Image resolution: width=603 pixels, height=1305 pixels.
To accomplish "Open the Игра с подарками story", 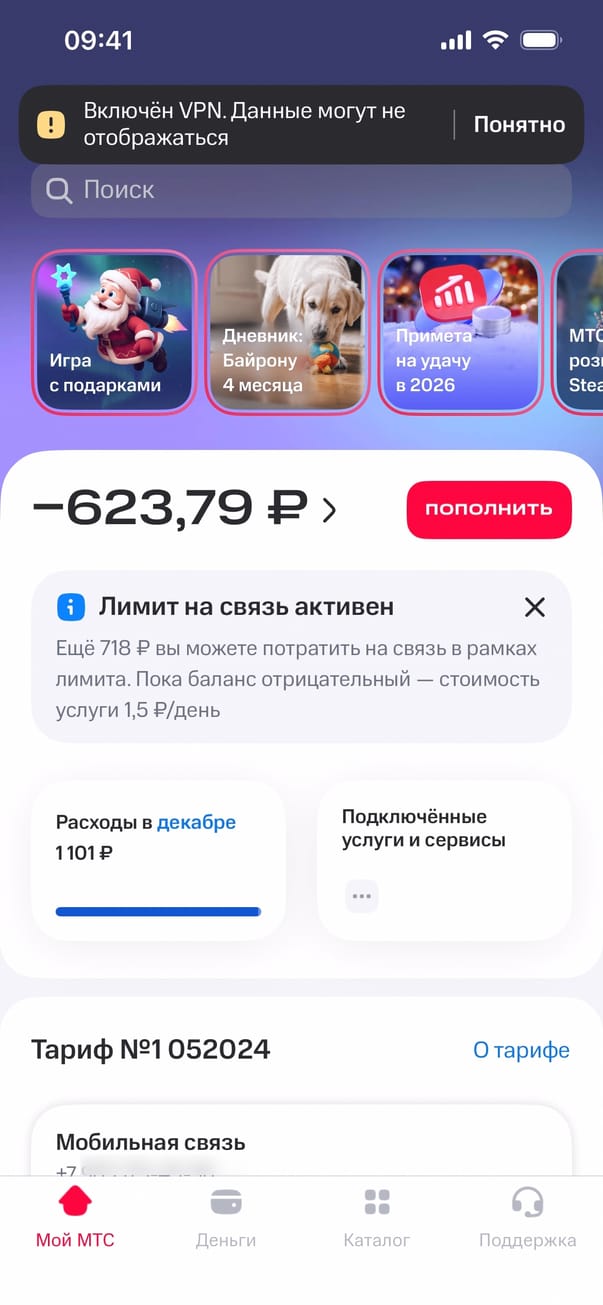I will pos(114,331).
